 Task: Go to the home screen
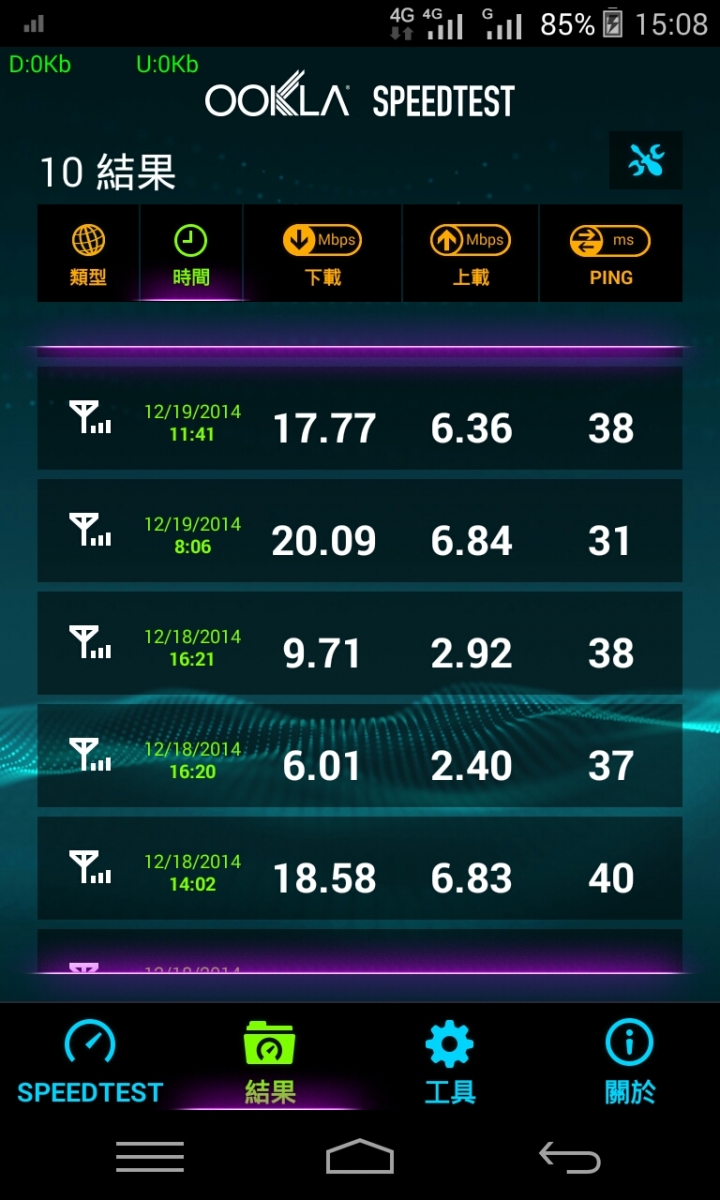coord(360,1157)
